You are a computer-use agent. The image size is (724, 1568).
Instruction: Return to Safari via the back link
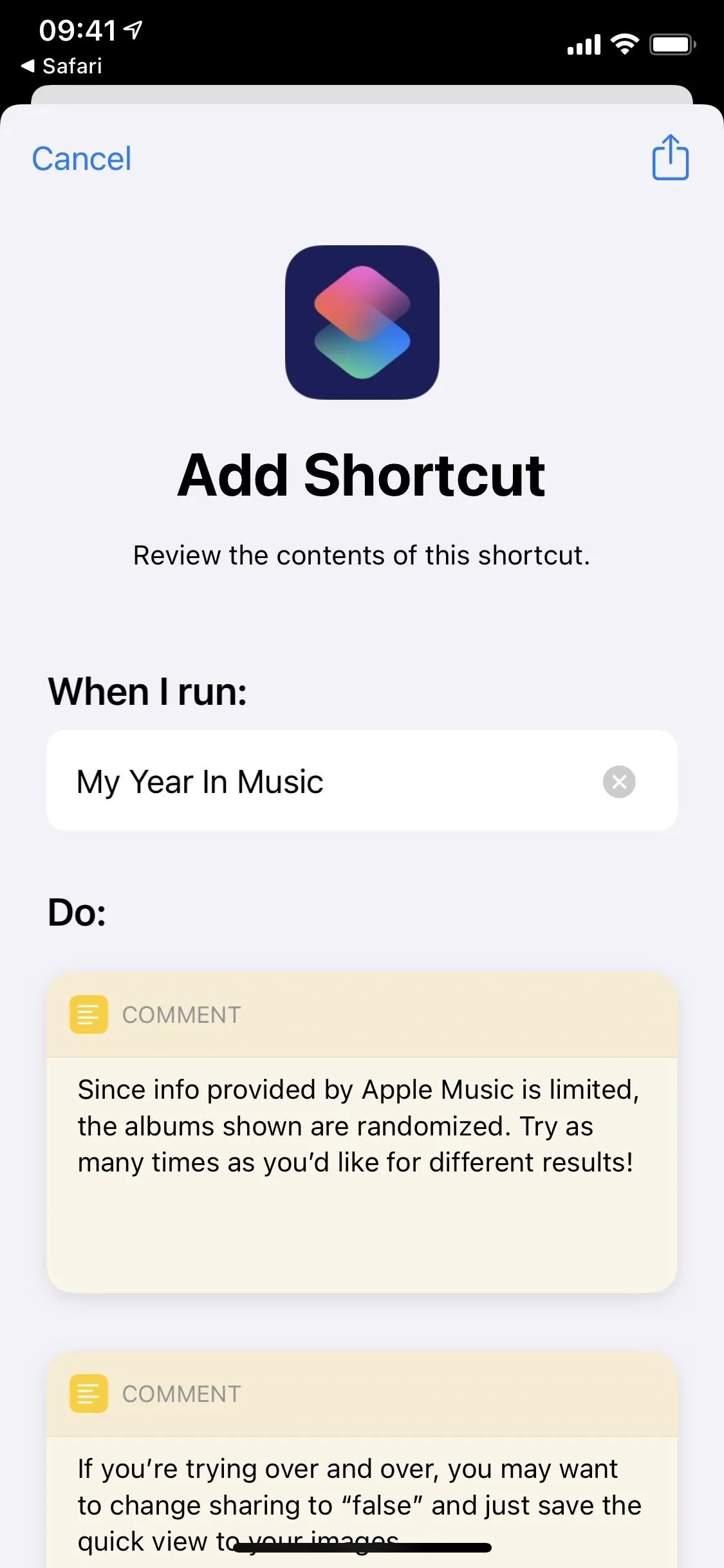[62, 66]
